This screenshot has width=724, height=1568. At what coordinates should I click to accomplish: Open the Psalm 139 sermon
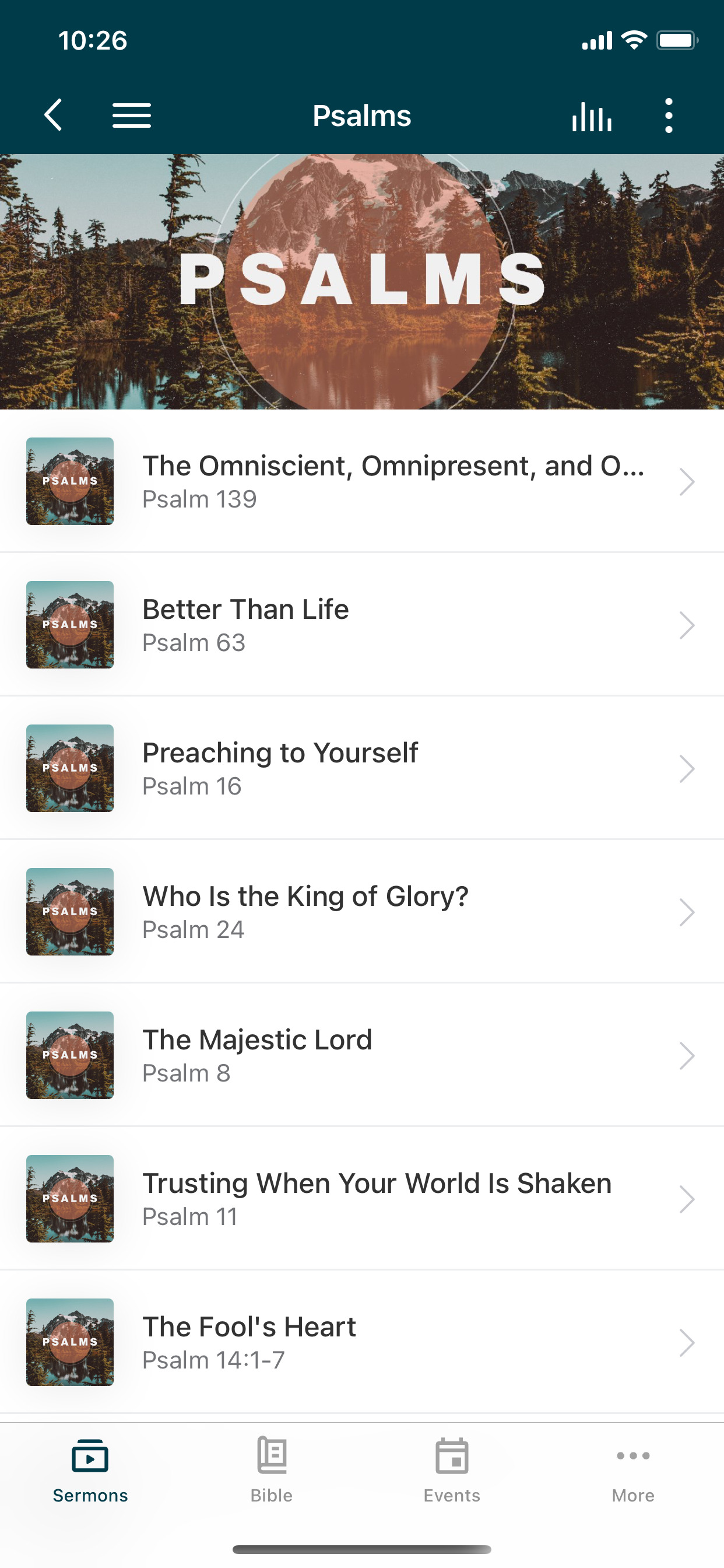point(362,481)
